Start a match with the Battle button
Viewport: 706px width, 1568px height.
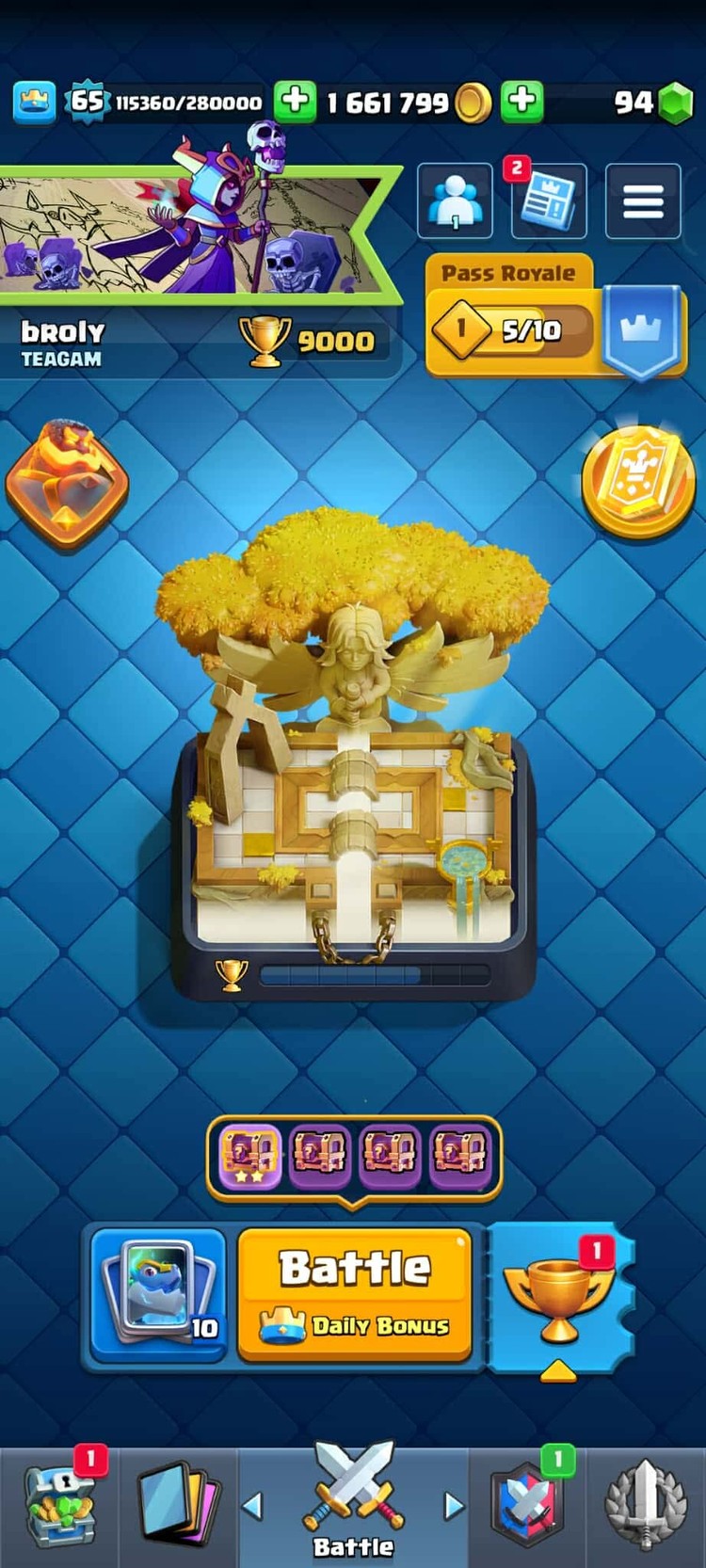(355, 1294)
